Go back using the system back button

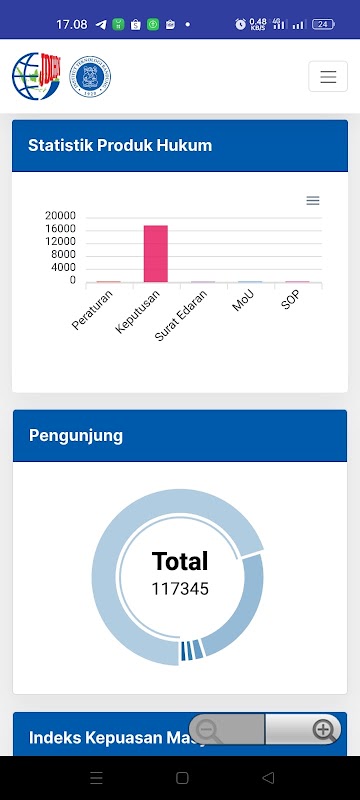[x=268, y=778]
